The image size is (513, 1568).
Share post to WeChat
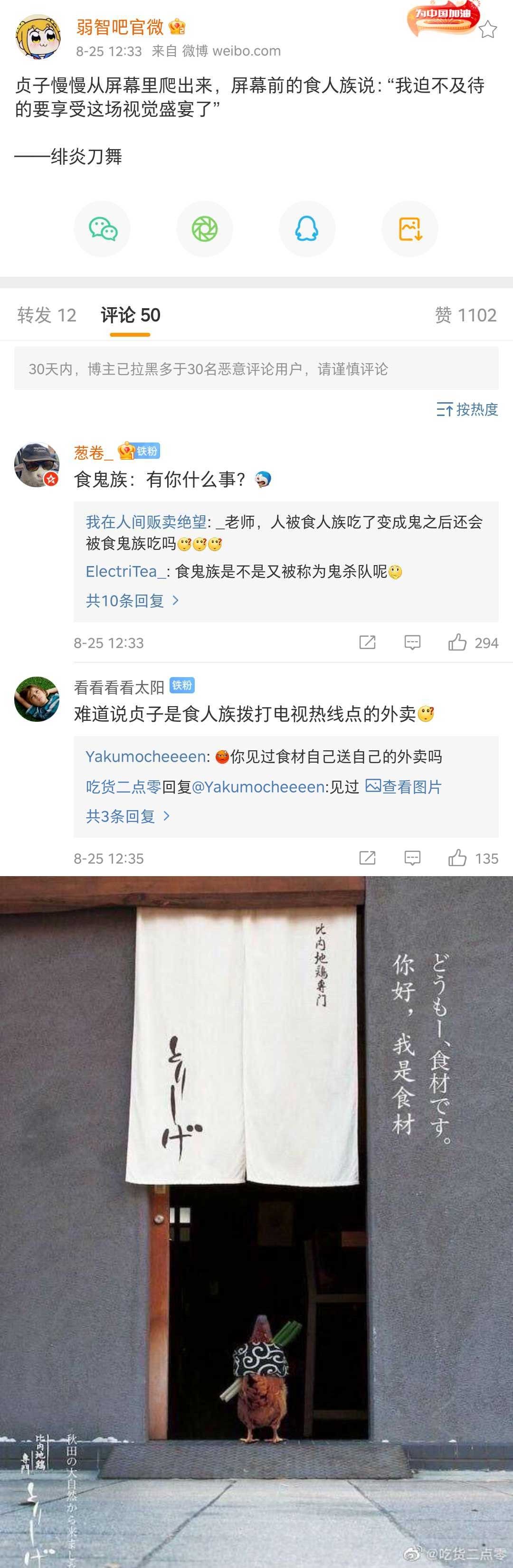pos(102,229)
